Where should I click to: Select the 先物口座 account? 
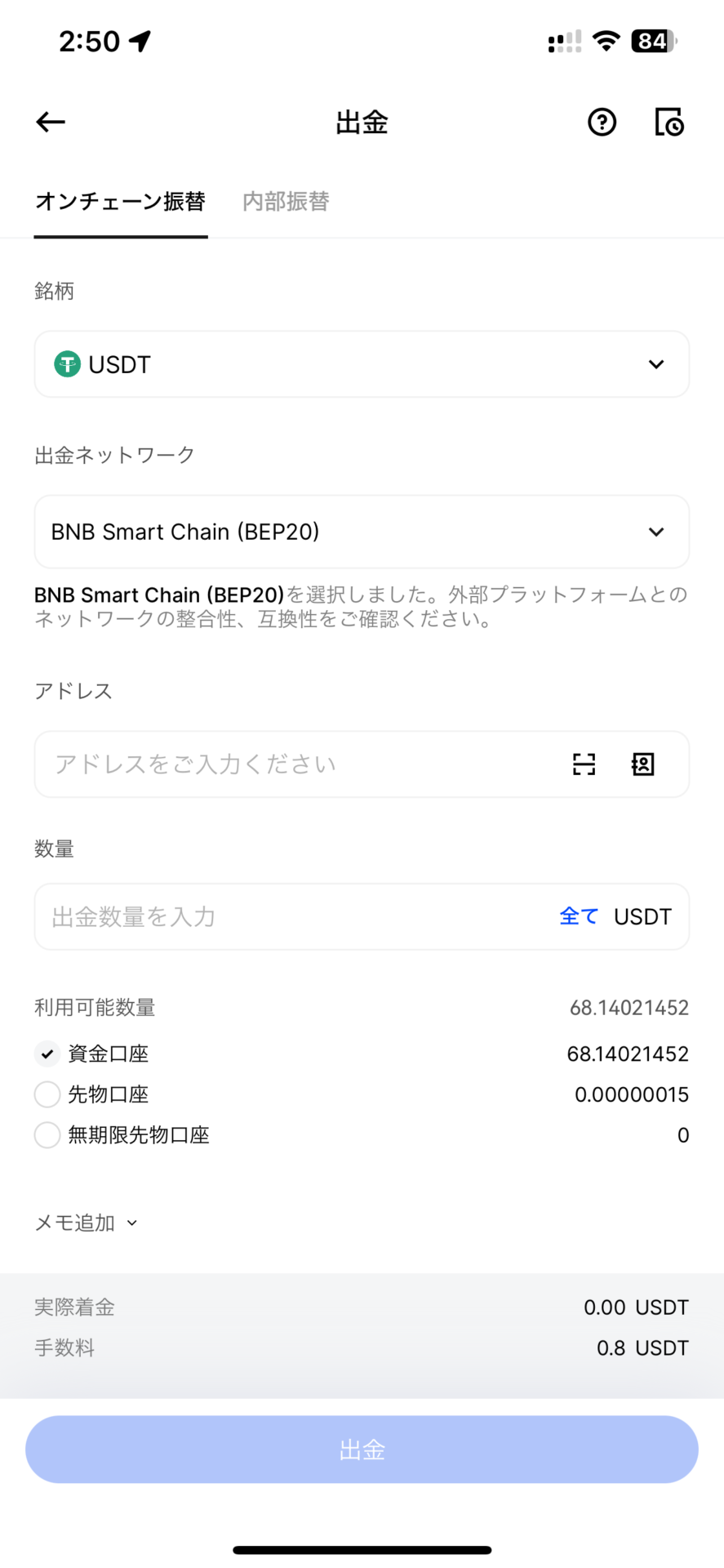47,1094
